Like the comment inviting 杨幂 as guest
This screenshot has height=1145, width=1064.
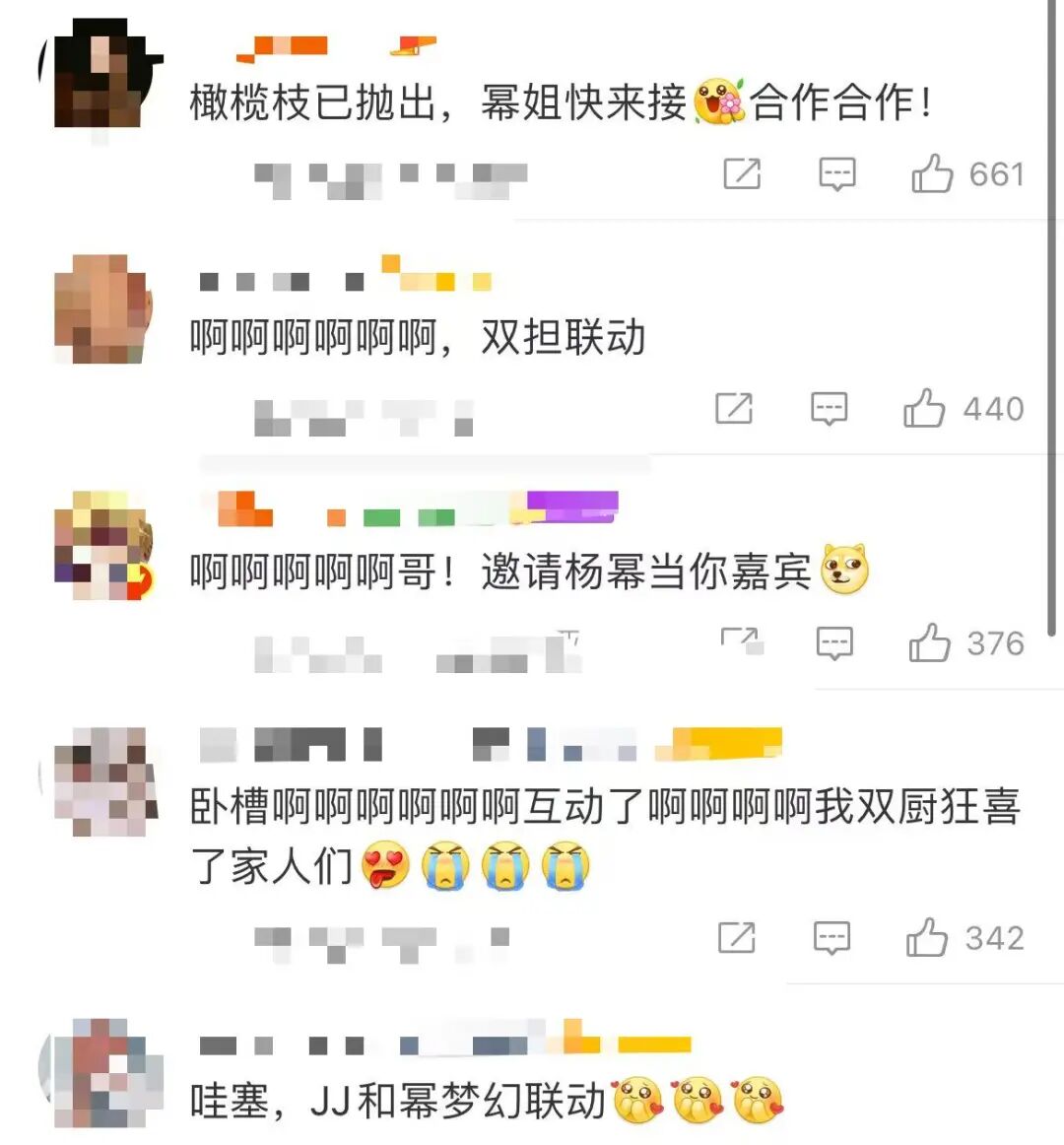(929, 643)
